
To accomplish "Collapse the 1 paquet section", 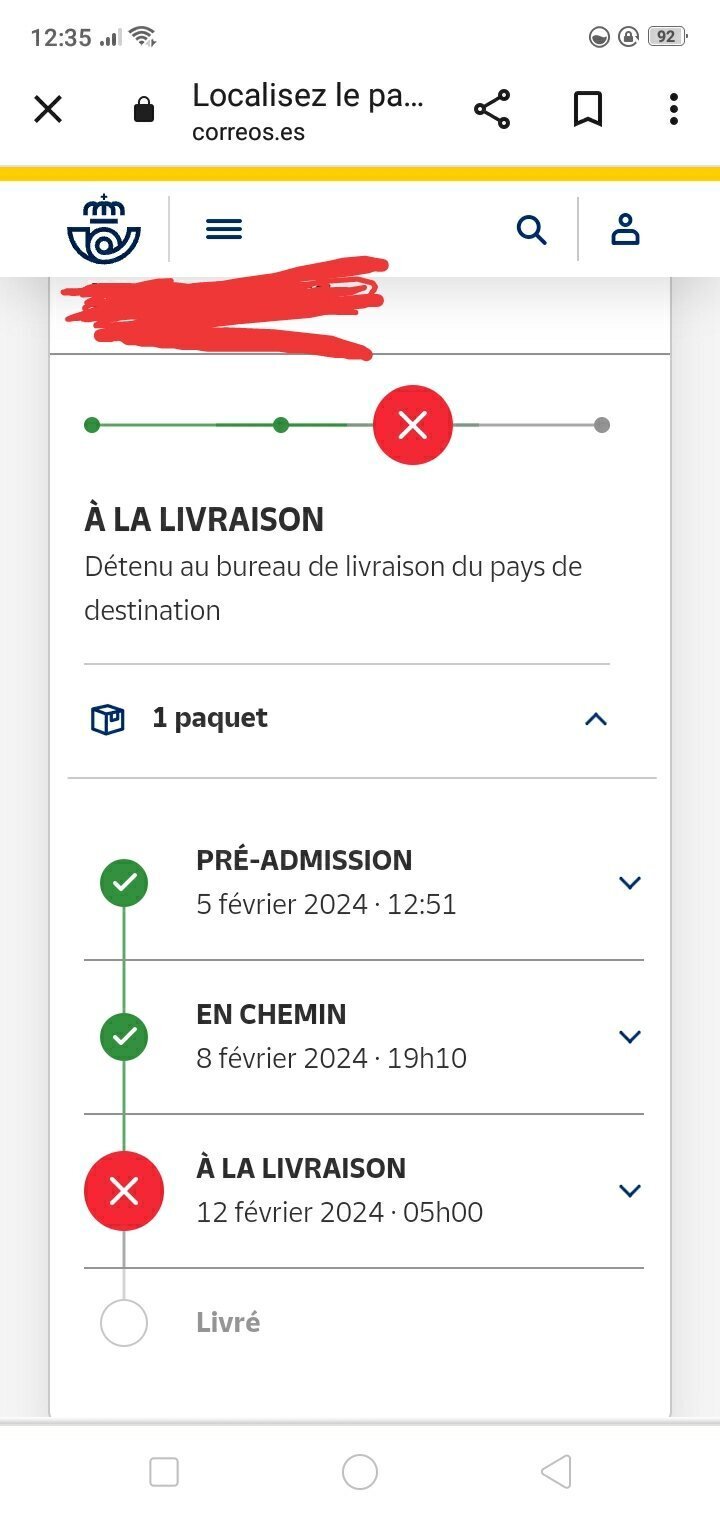I will [596, 719].
